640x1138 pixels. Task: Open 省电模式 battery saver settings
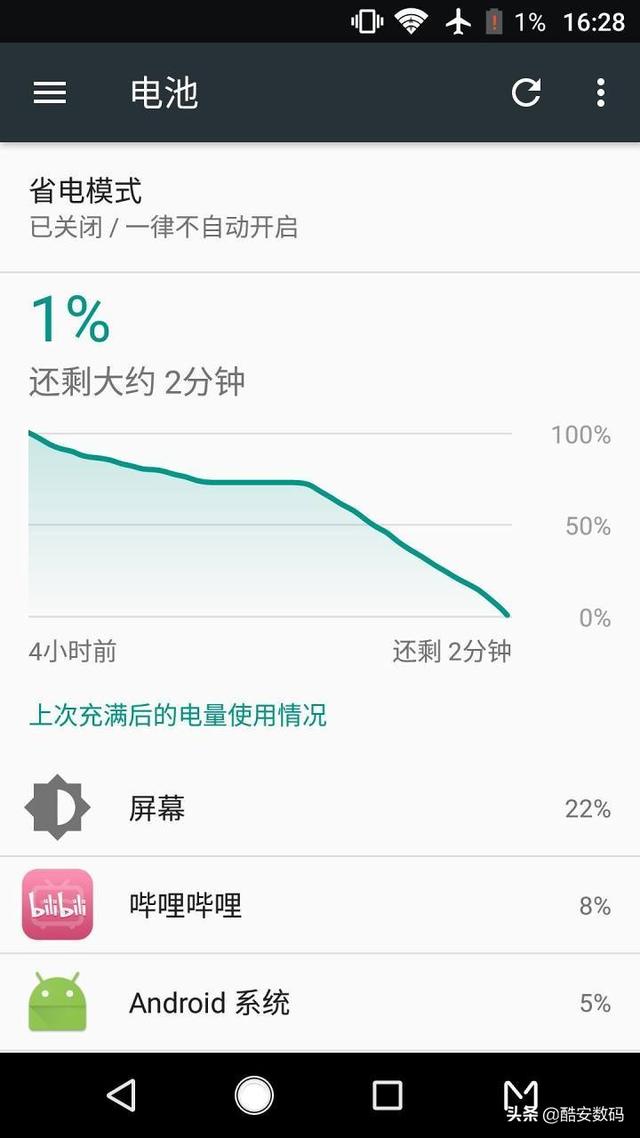point(320,207)
